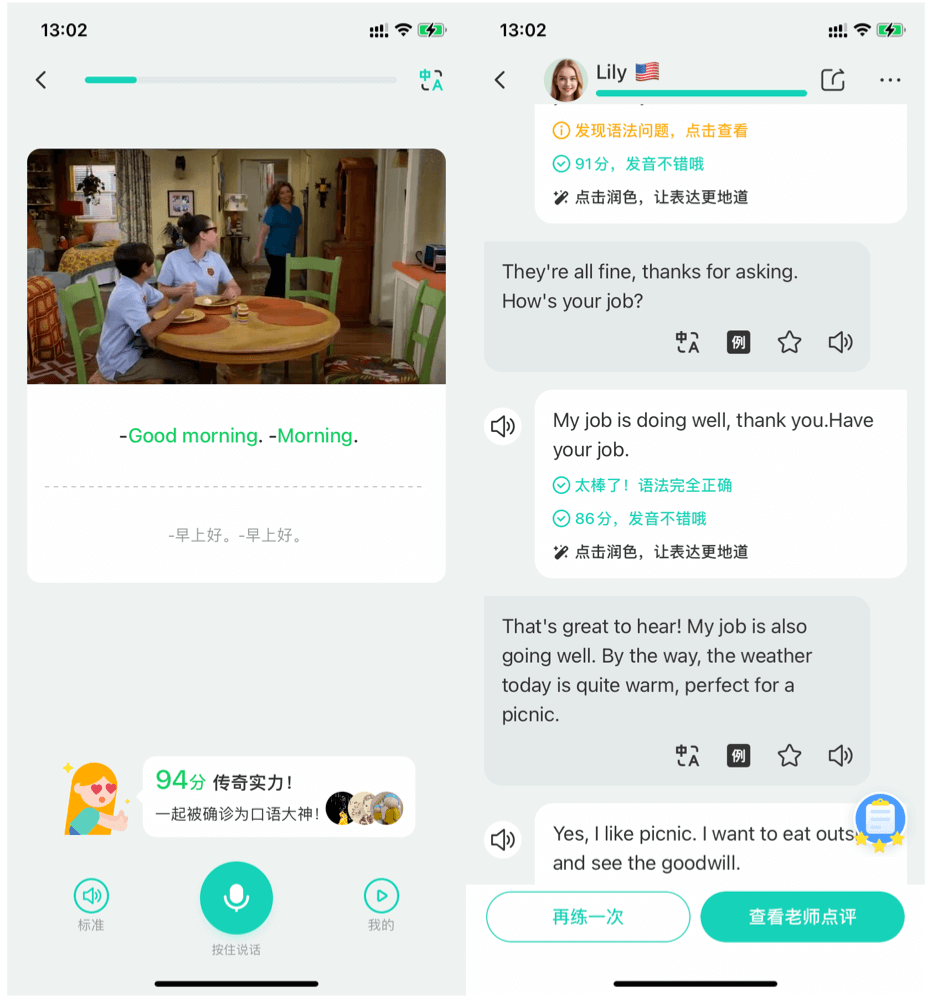This screenshot has height=996, width=930.
Task: Play the standard pronunciation (标准)
Action: coord(91,895)
